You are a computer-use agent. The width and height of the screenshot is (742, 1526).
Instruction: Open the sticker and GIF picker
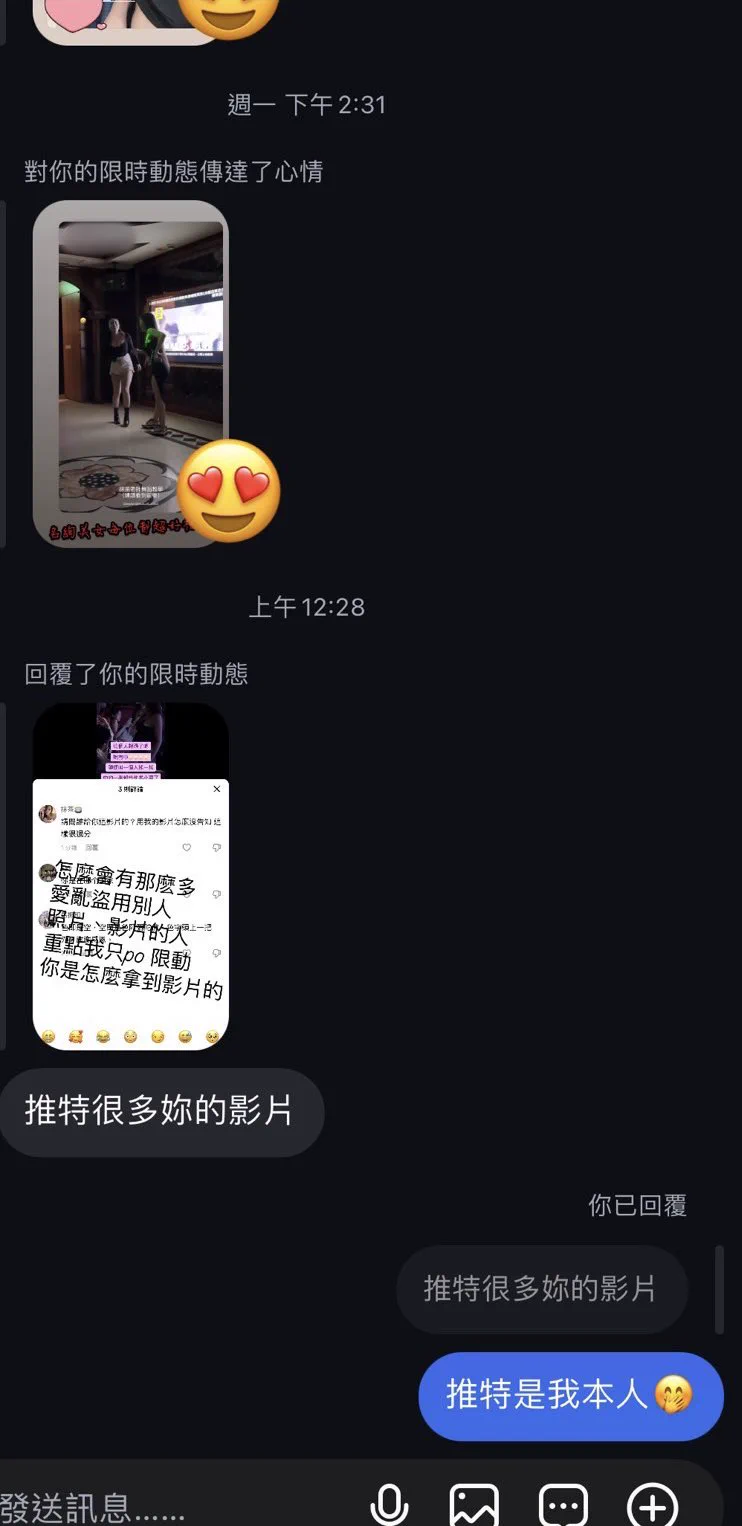coord(563,1505)
